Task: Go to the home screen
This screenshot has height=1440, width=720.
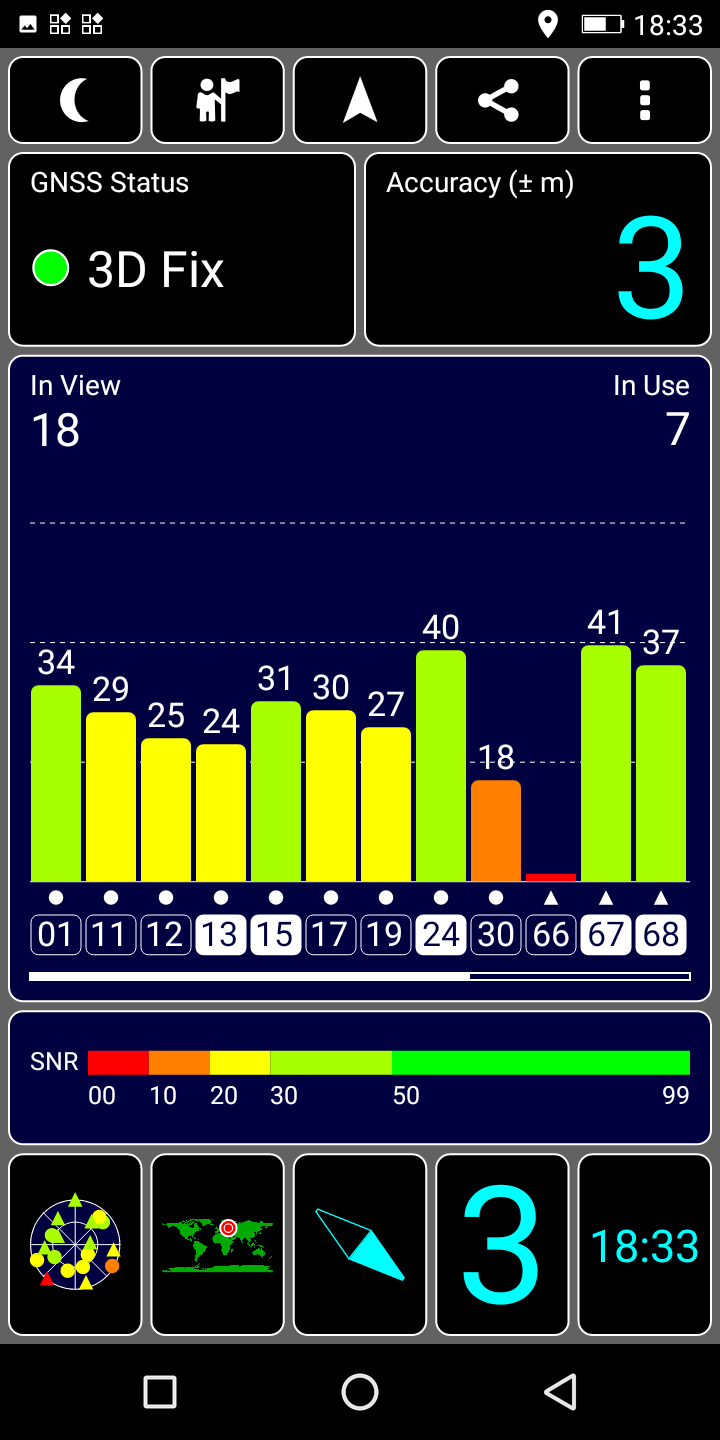Action: pyautogui.click(x=360, y=1391)
